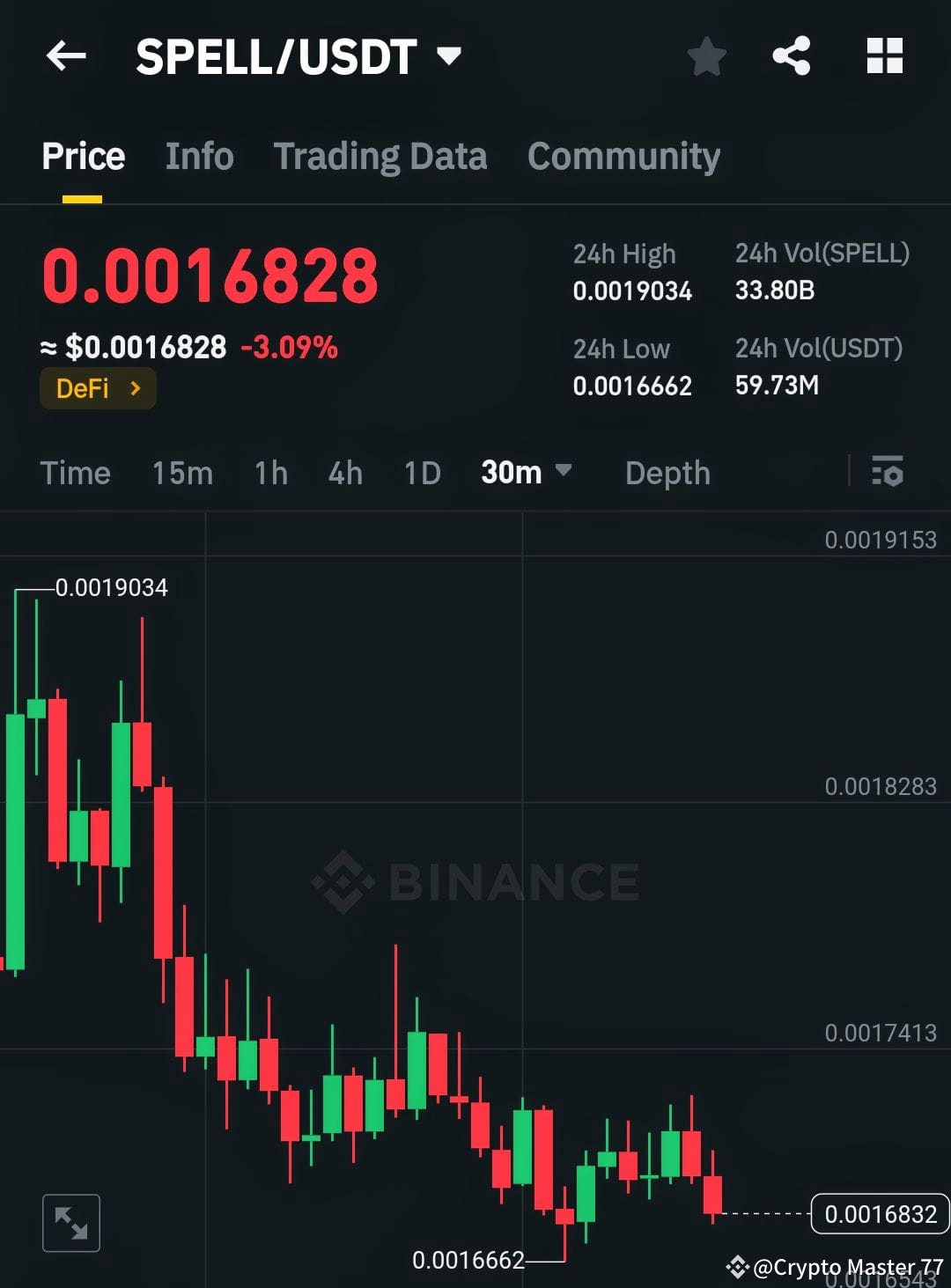Switch chart to 1D candles

click(421, 473)
